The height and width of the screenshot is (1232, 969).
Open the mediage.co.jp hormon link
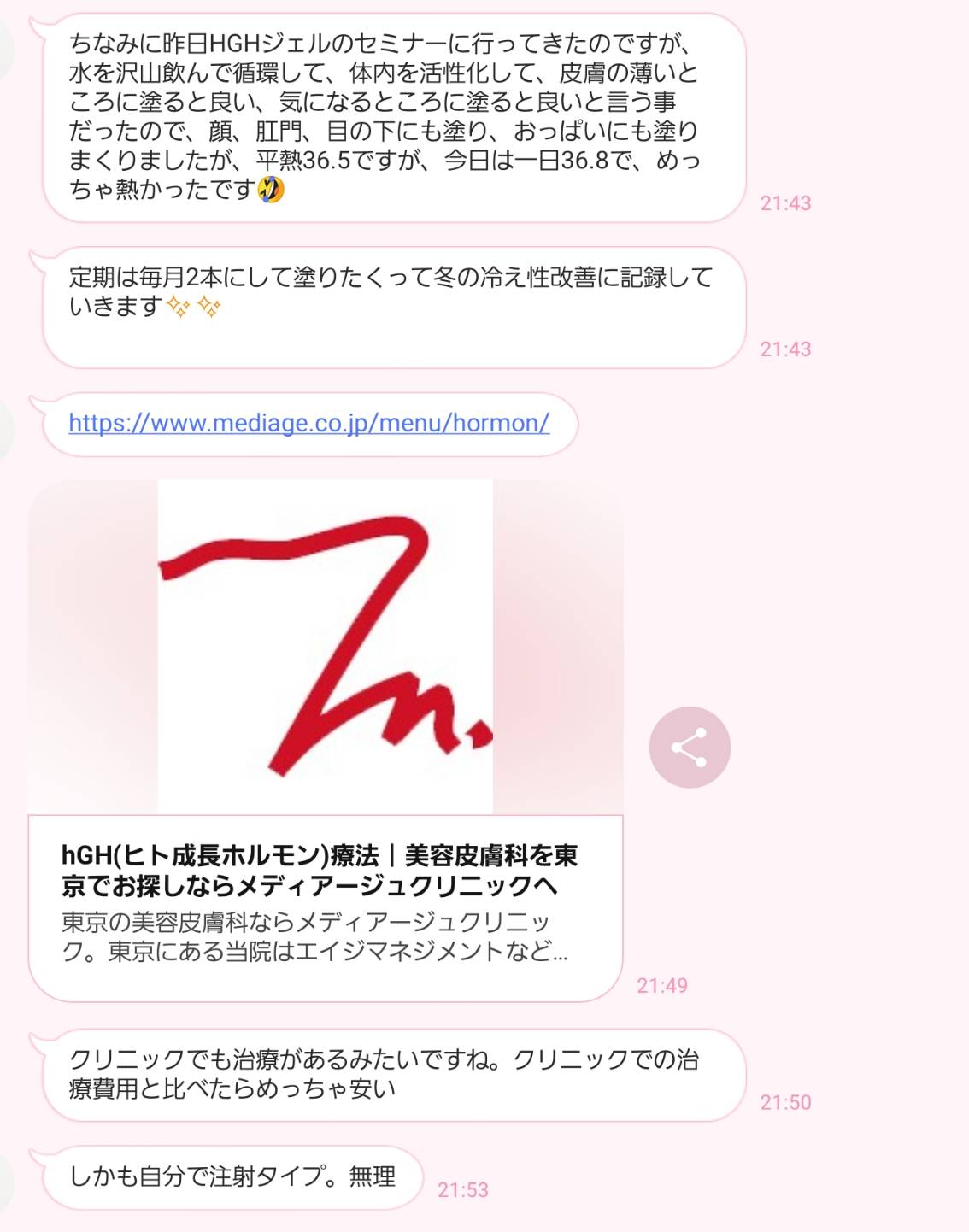(x=308, y=423)
